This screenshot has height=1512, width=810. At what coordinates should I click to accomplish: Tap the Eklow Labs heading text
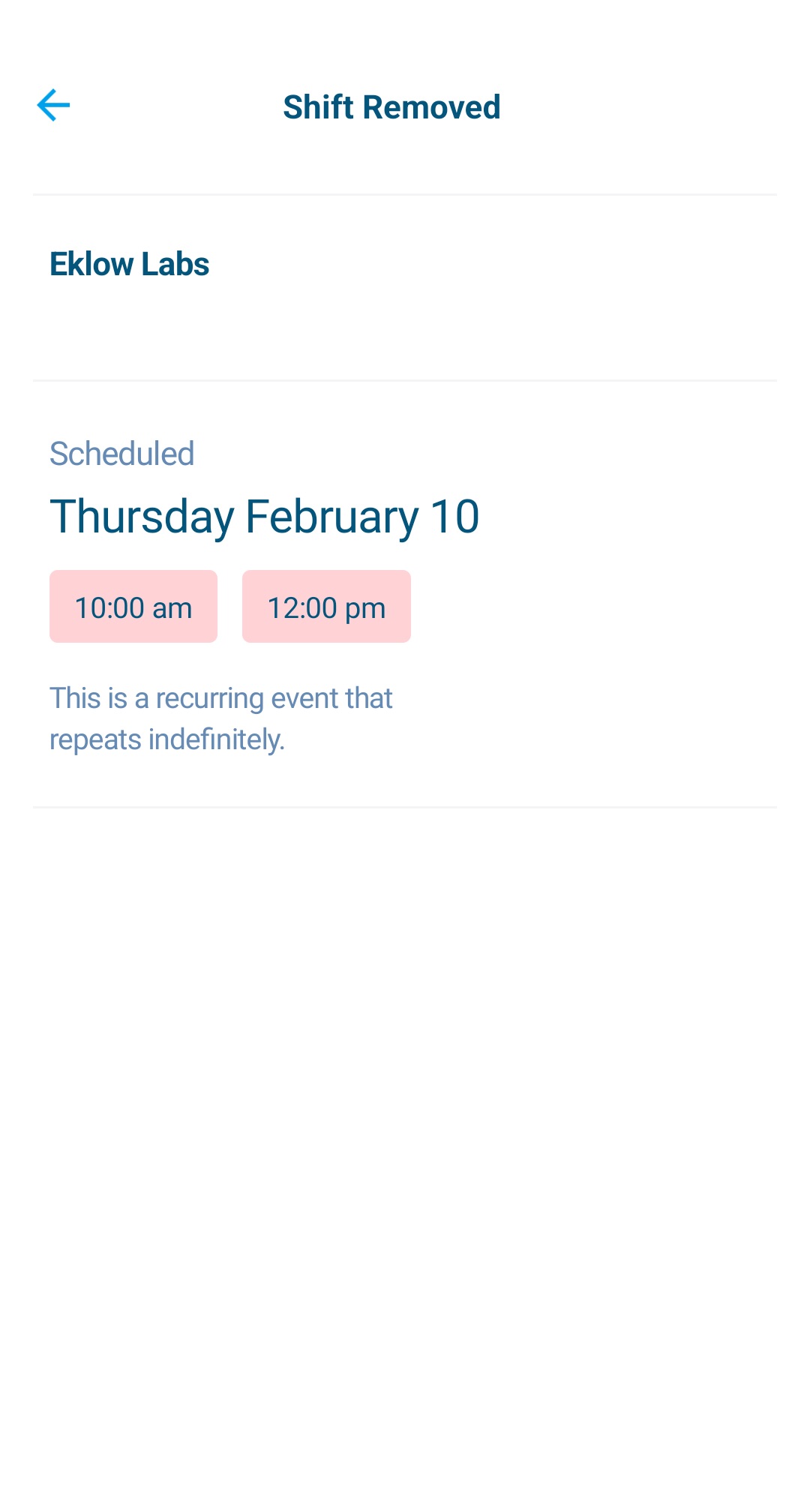click(129, 263)
